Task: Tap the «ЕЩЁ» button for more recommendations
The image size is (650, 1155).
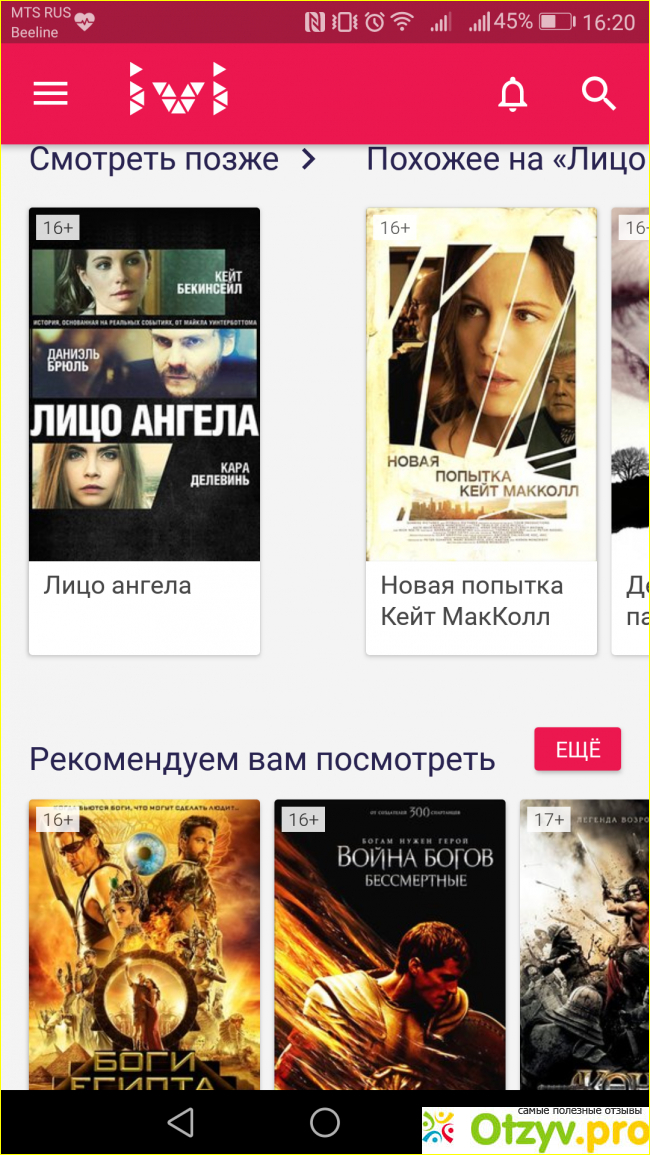Action: point(577,749)
